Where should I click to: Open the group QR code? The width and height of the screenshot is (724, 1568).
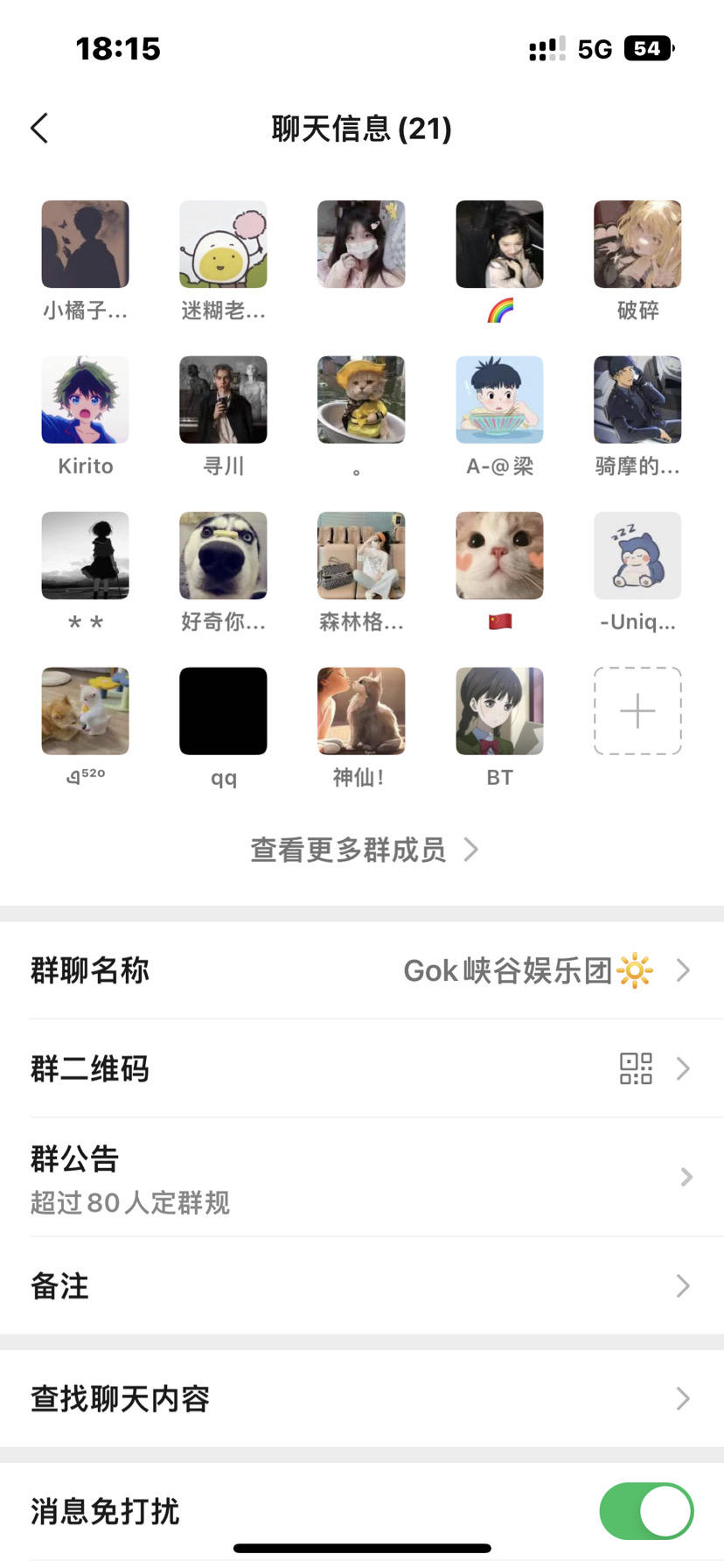point(362,1068)
